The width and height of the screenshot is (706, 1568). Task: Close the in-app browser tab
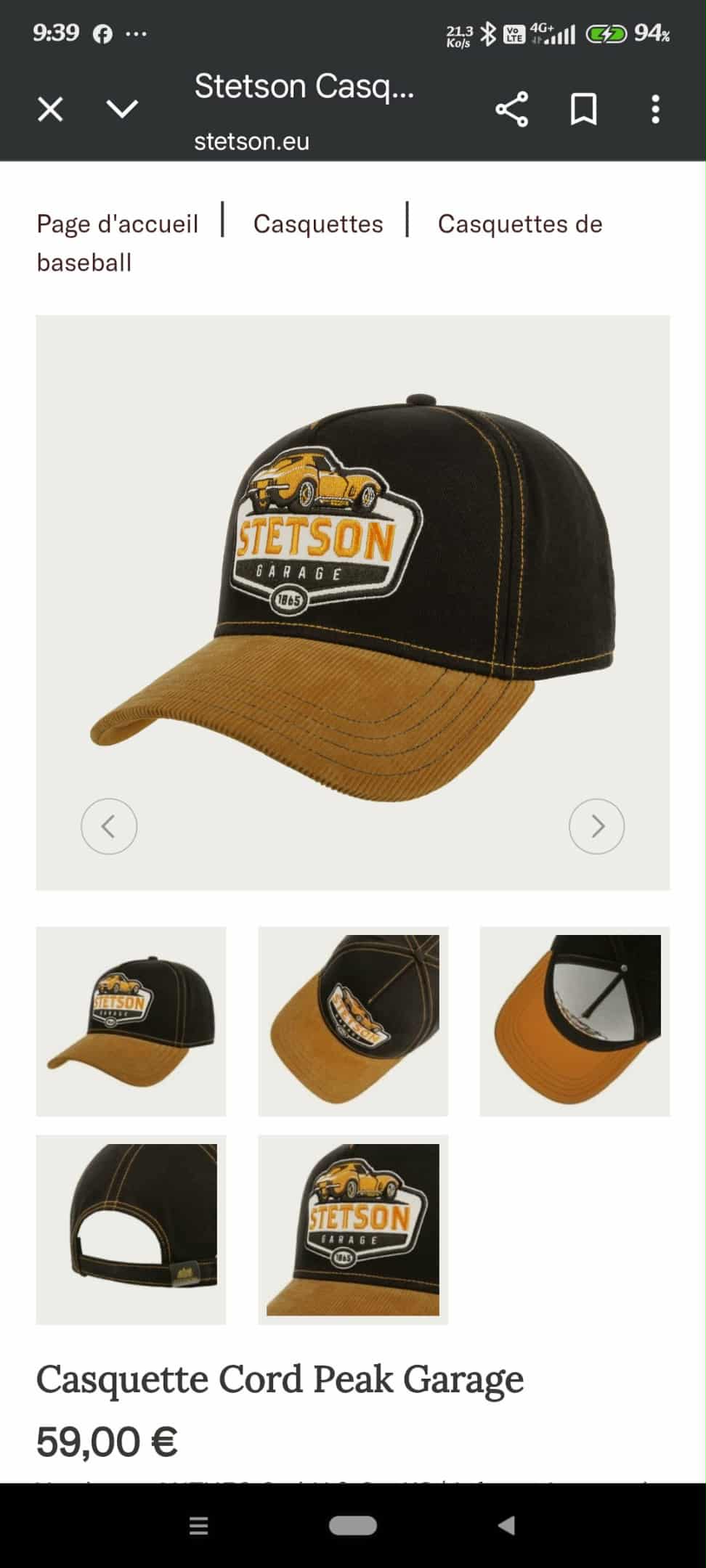point(50,110)
